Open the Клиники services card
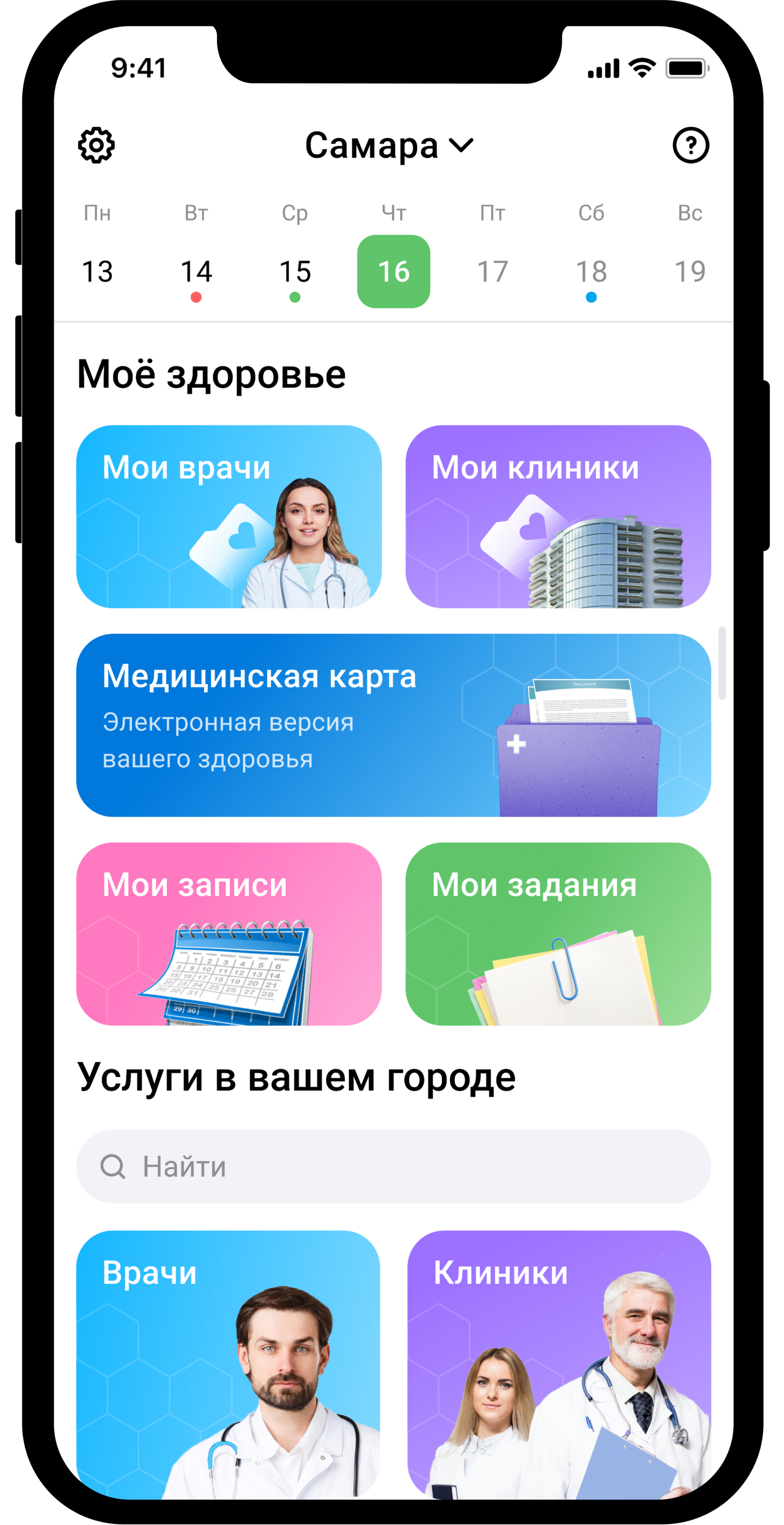This screenshot has width=784, height=1525. coord(559,1362)
